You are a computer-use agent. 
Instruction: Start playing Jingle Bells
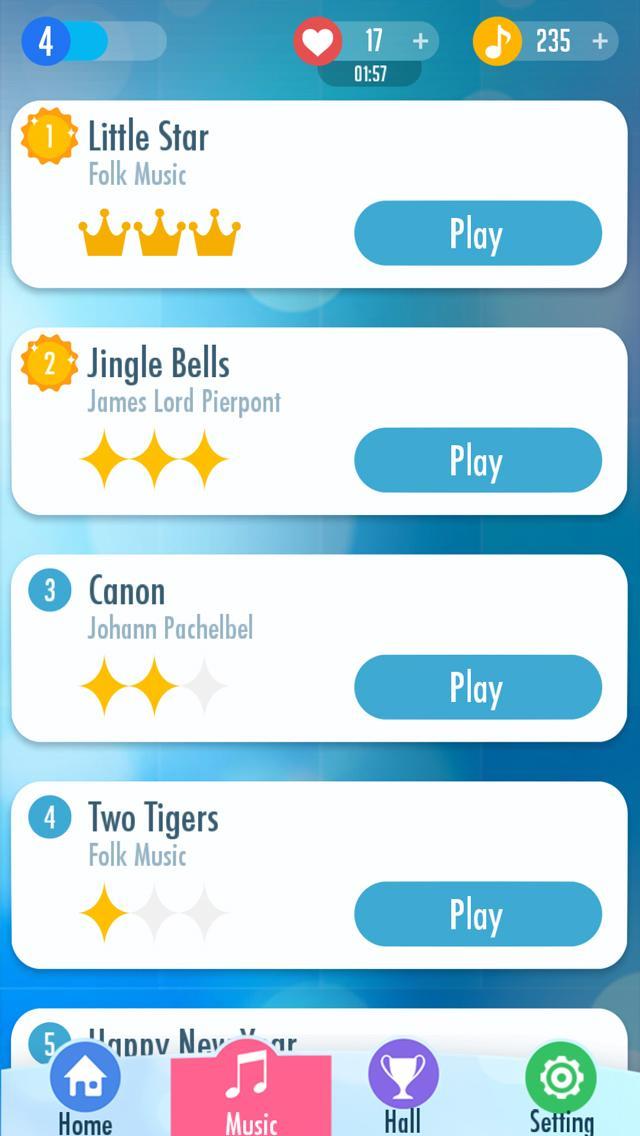tap(478, 461)
